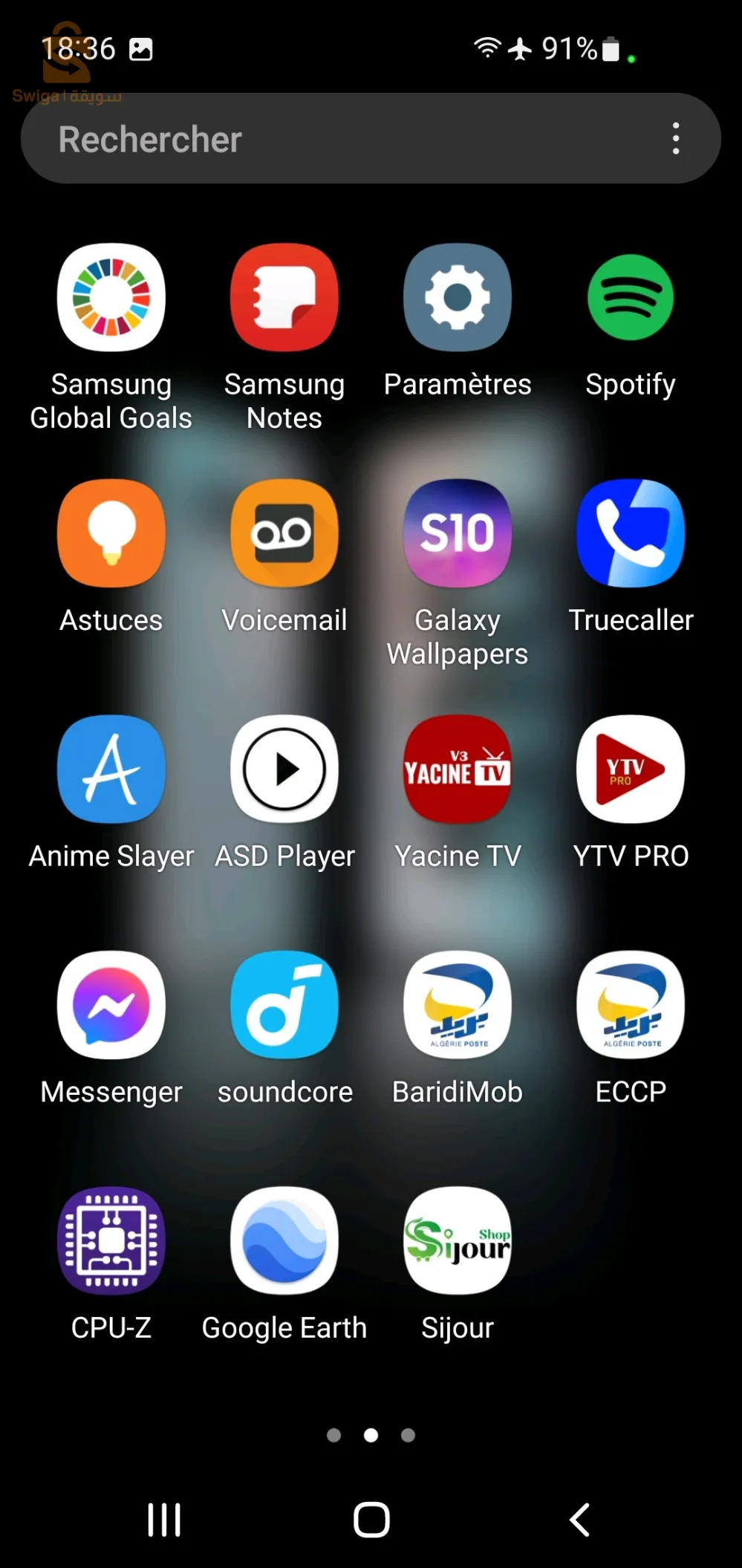The width and height of the screenshot is (742, 1568).
Task: Go to the home screen
Action: pyautogui.click(x=371, y=1519)
